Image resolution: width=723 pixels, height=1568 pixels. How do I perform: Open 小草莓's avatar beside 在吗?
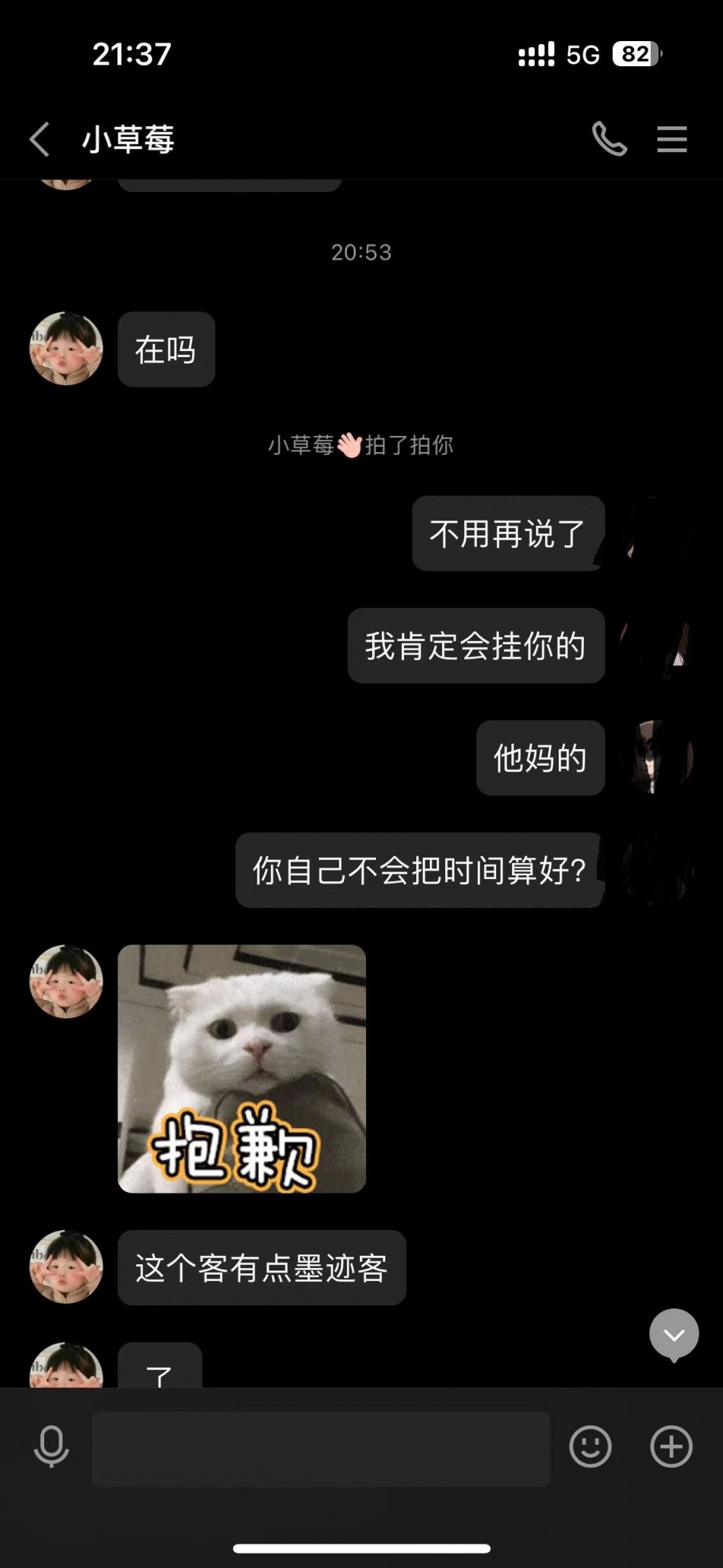tap(66, 349)
